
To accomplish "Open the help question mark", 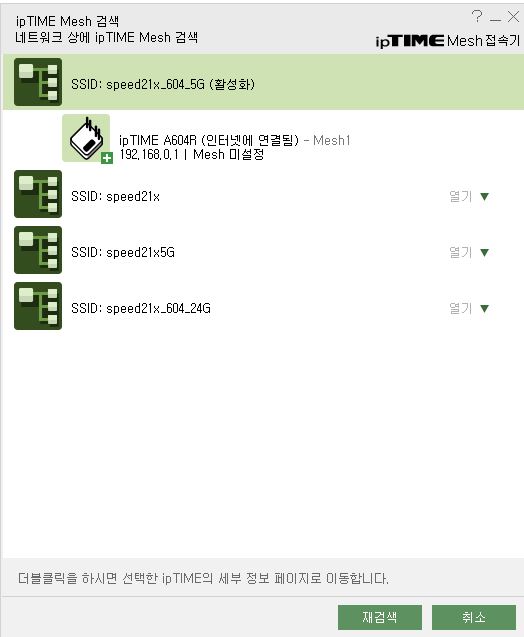I will coord(477,17).
